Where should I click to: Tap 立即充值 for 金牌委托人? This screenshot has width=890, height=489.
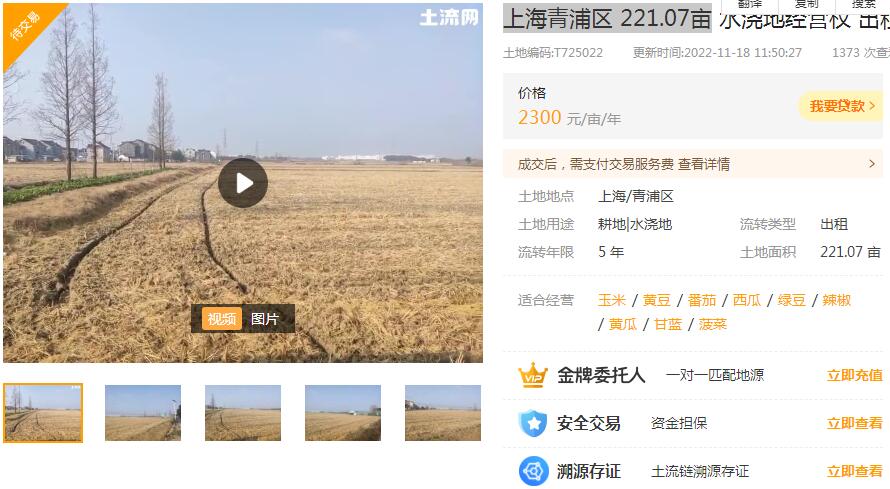[x=854, y=376]
